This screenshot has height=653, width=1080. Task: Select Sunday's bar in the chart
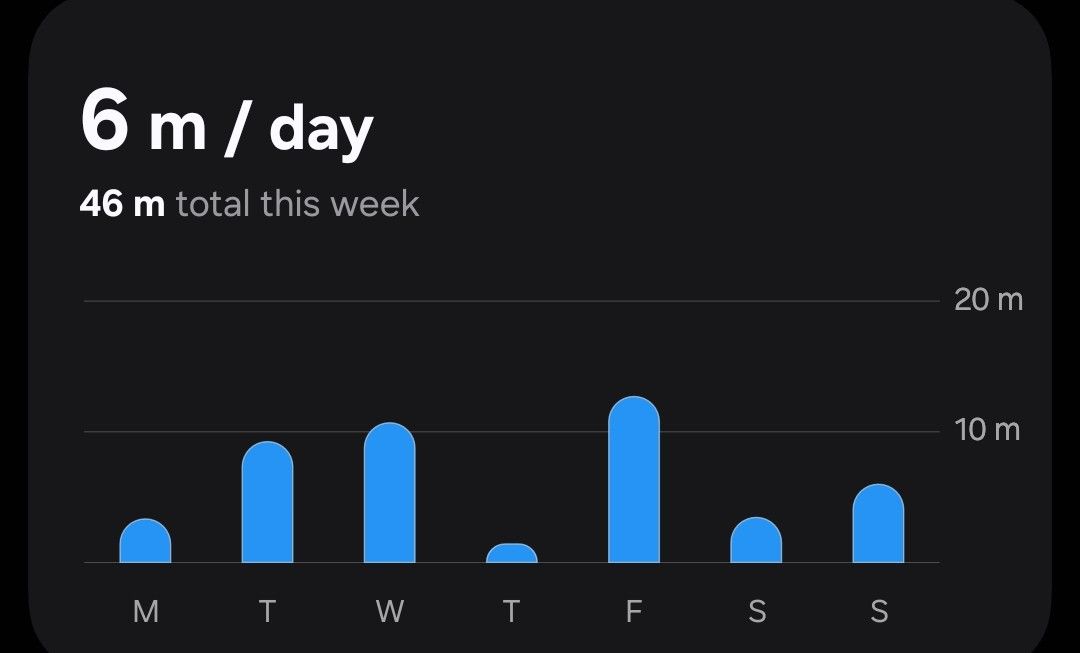click(x=878, y=525)
